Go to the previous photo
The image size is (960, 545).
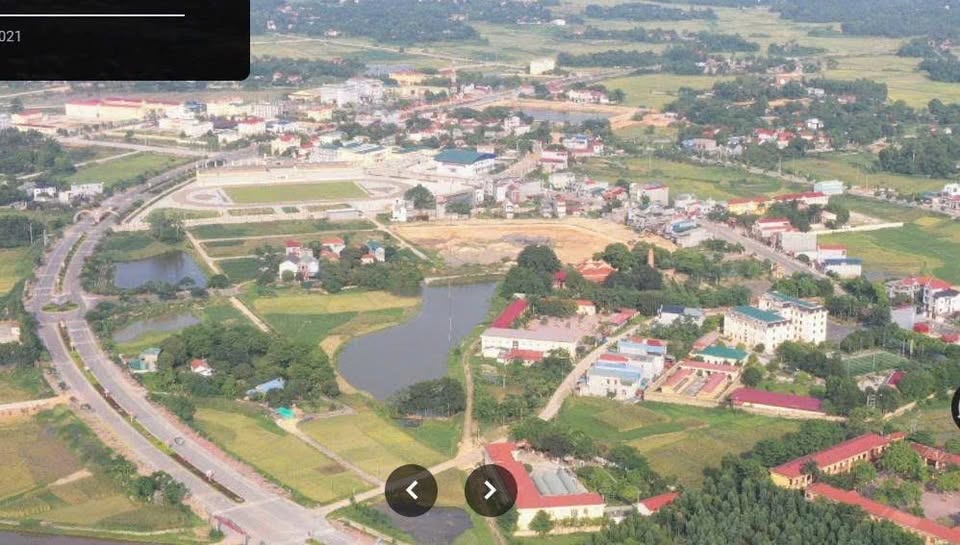coord(411,490)
